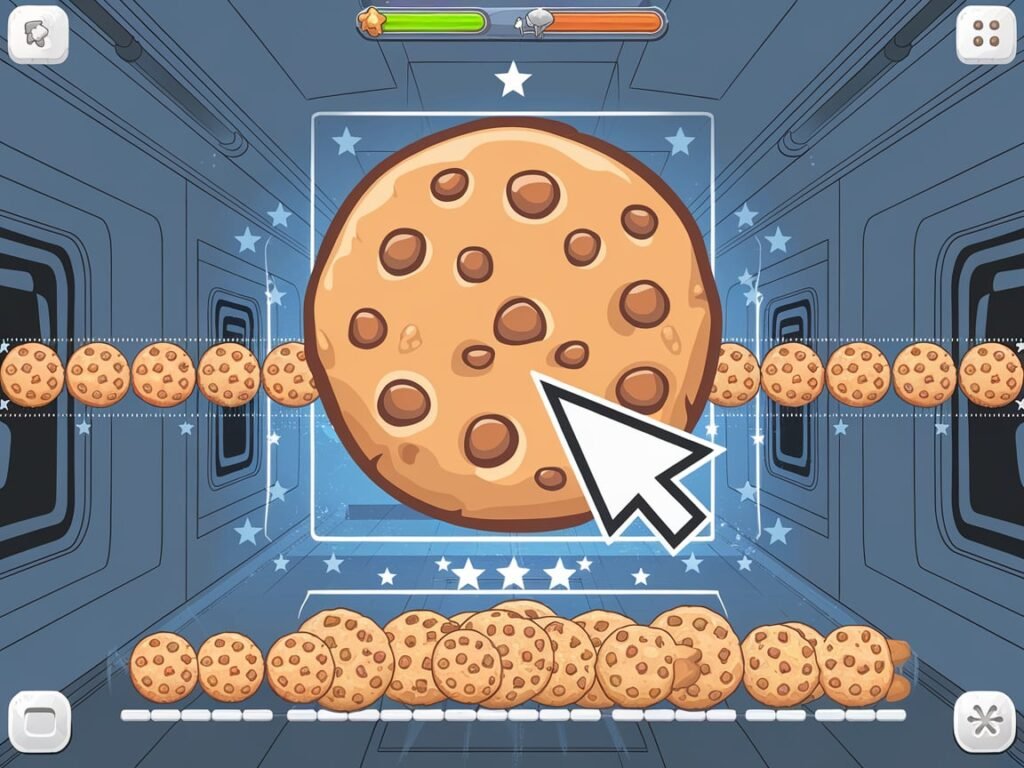Open the asterisk button in bottom corner
Image resolution: width=1024 pixels, height=768 pixels.
tap(984, 721)
